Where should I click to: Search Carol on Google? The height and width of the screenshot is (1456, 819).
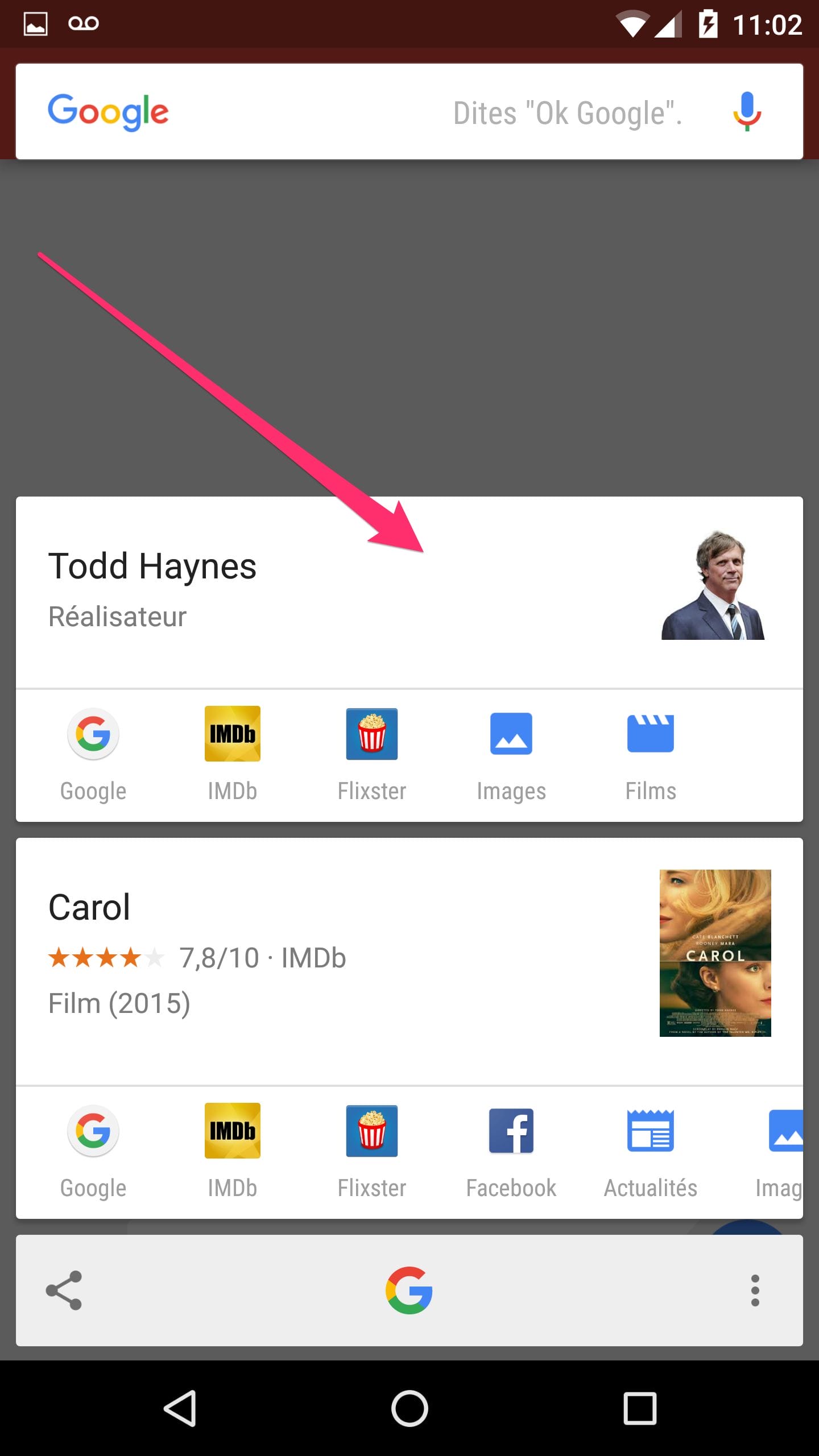point(93,1151)
